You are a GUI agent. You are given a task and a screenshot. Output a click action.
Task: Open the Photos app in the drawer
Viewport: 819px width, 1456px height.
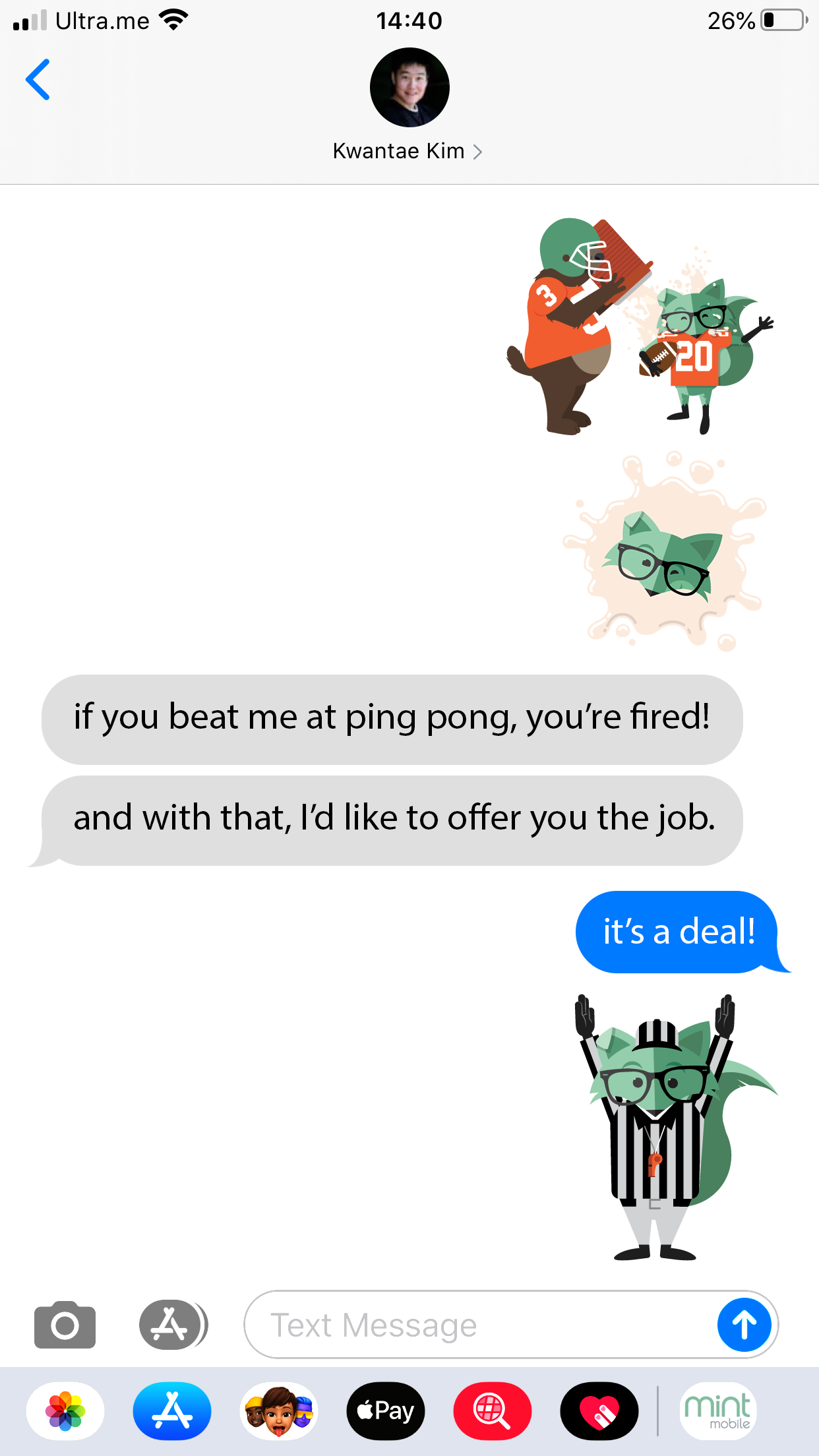[65, 1411]
